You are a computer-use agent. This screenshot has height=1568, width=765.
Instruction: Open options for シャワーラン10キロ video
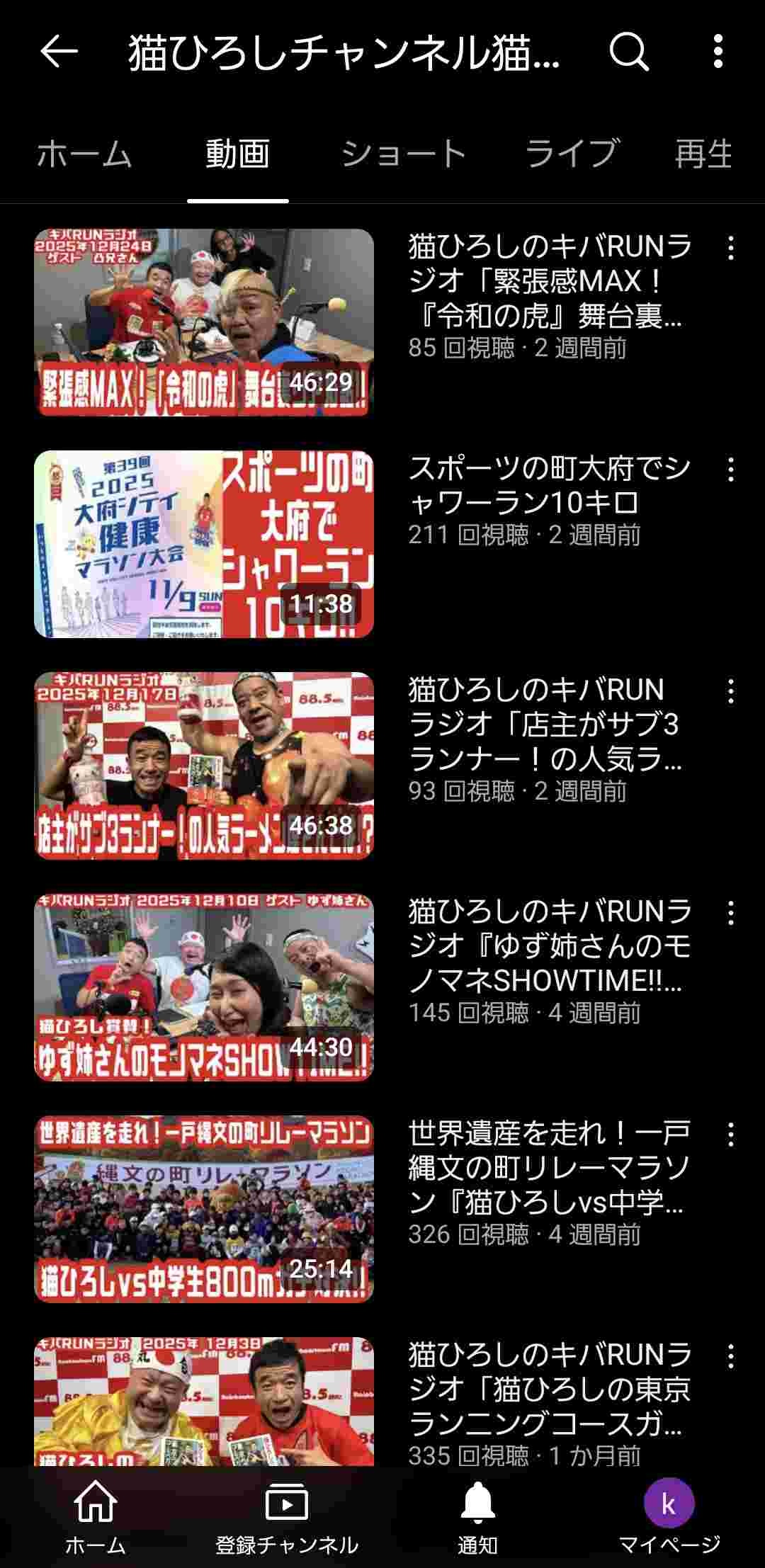pyautogui.click(x=730, y=470)
